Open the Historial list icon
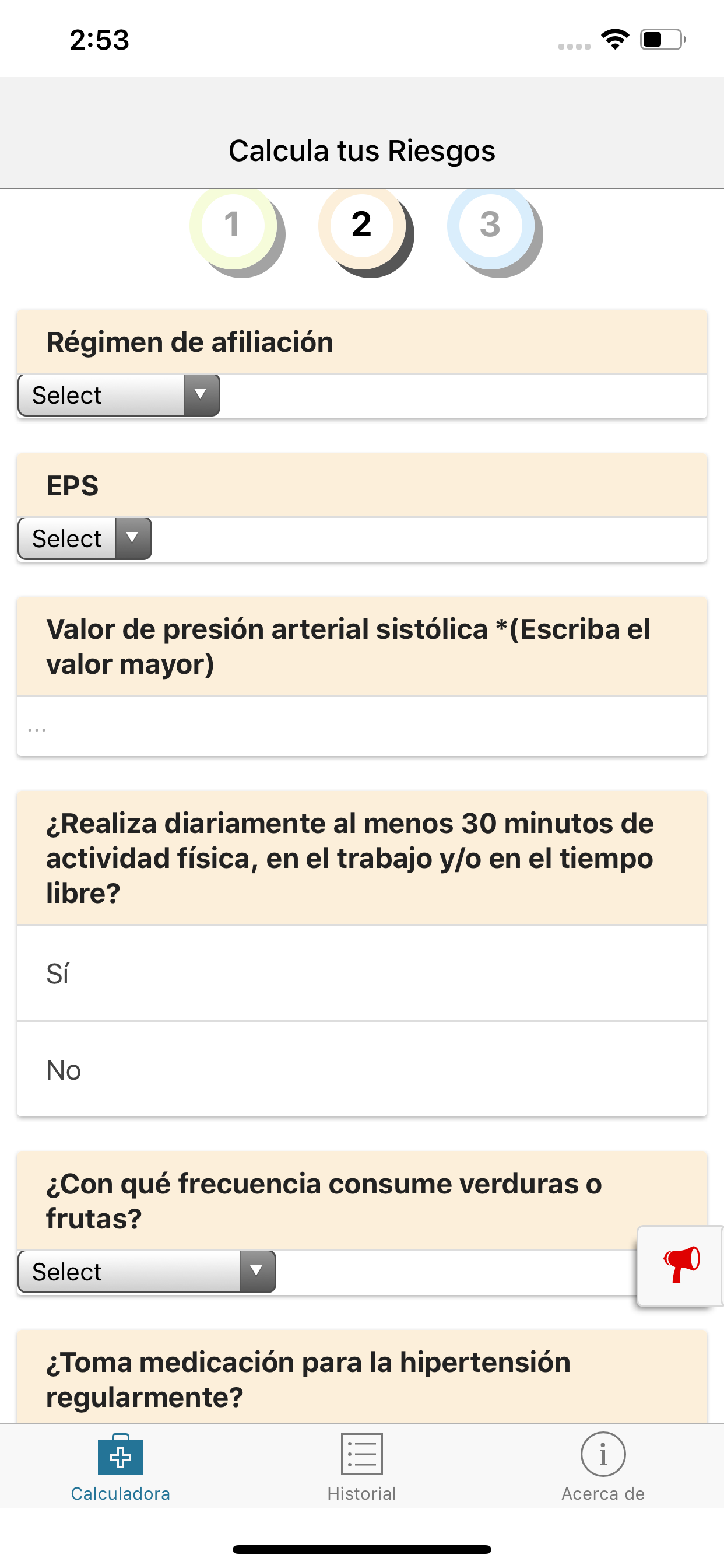Screen dimensions: 724x1568 tap(361, 1455)
